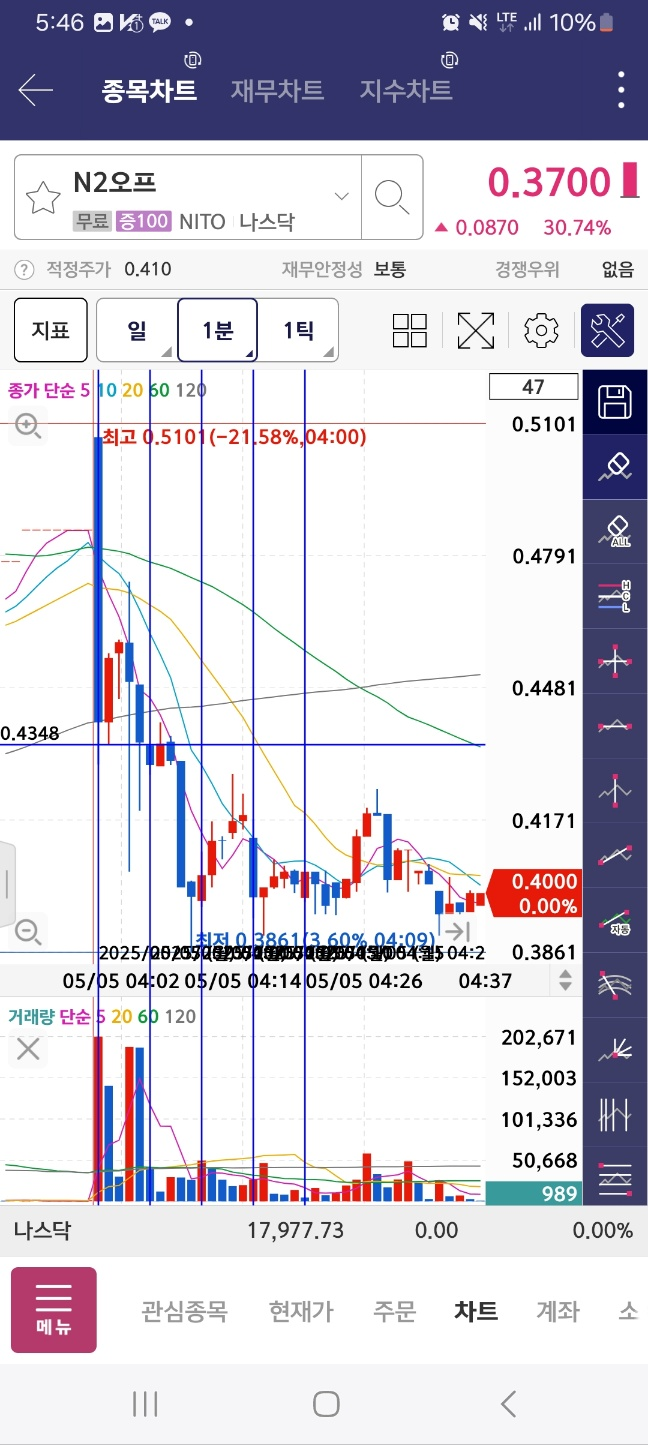Open chart settings with the gear icon

tap(541, 330)
